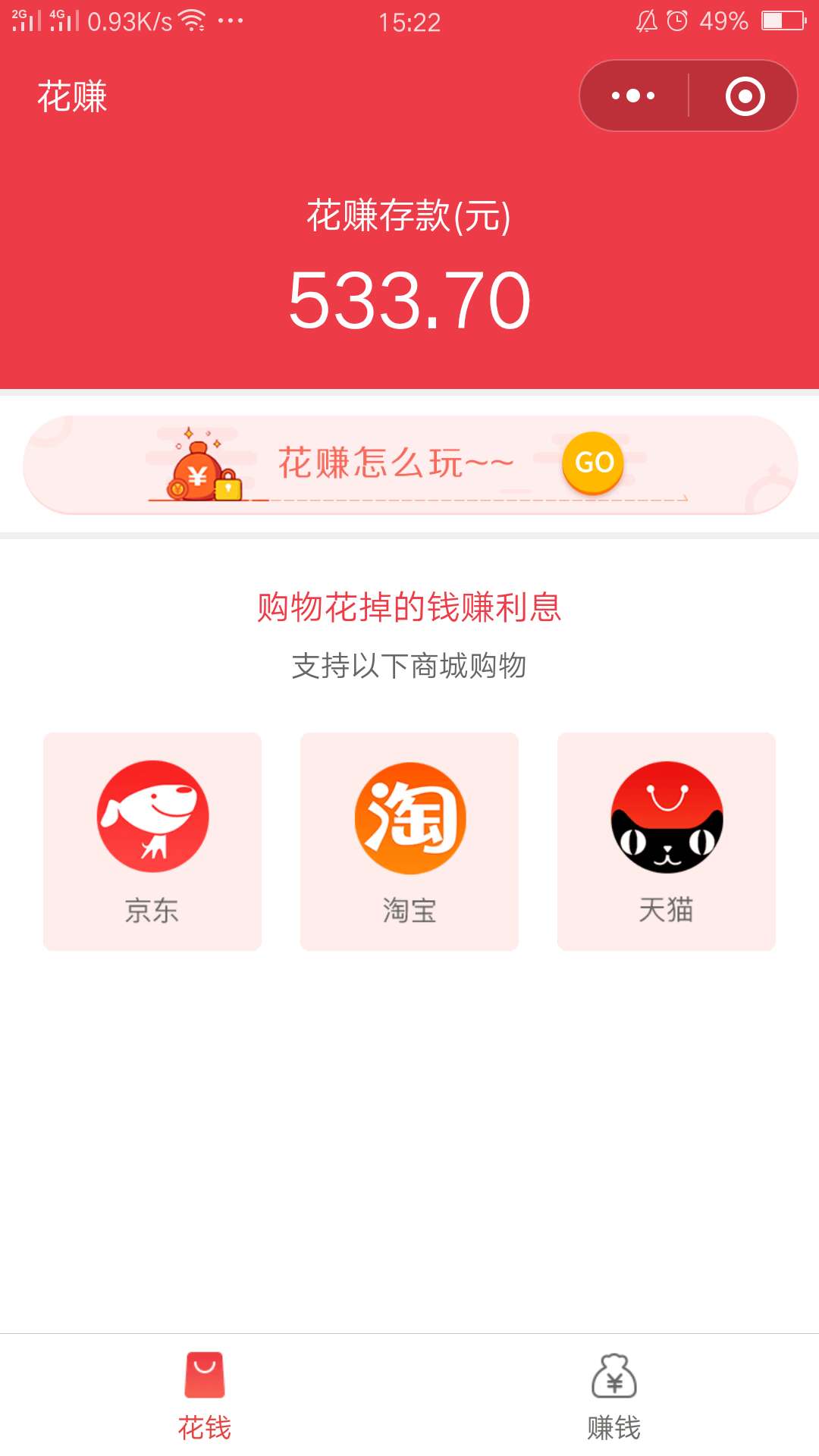Viewport: 819px width, 1456px height.
Task: Switch to the 花钱 tab
Action: pyautogui.click(x=205, y=1395)
